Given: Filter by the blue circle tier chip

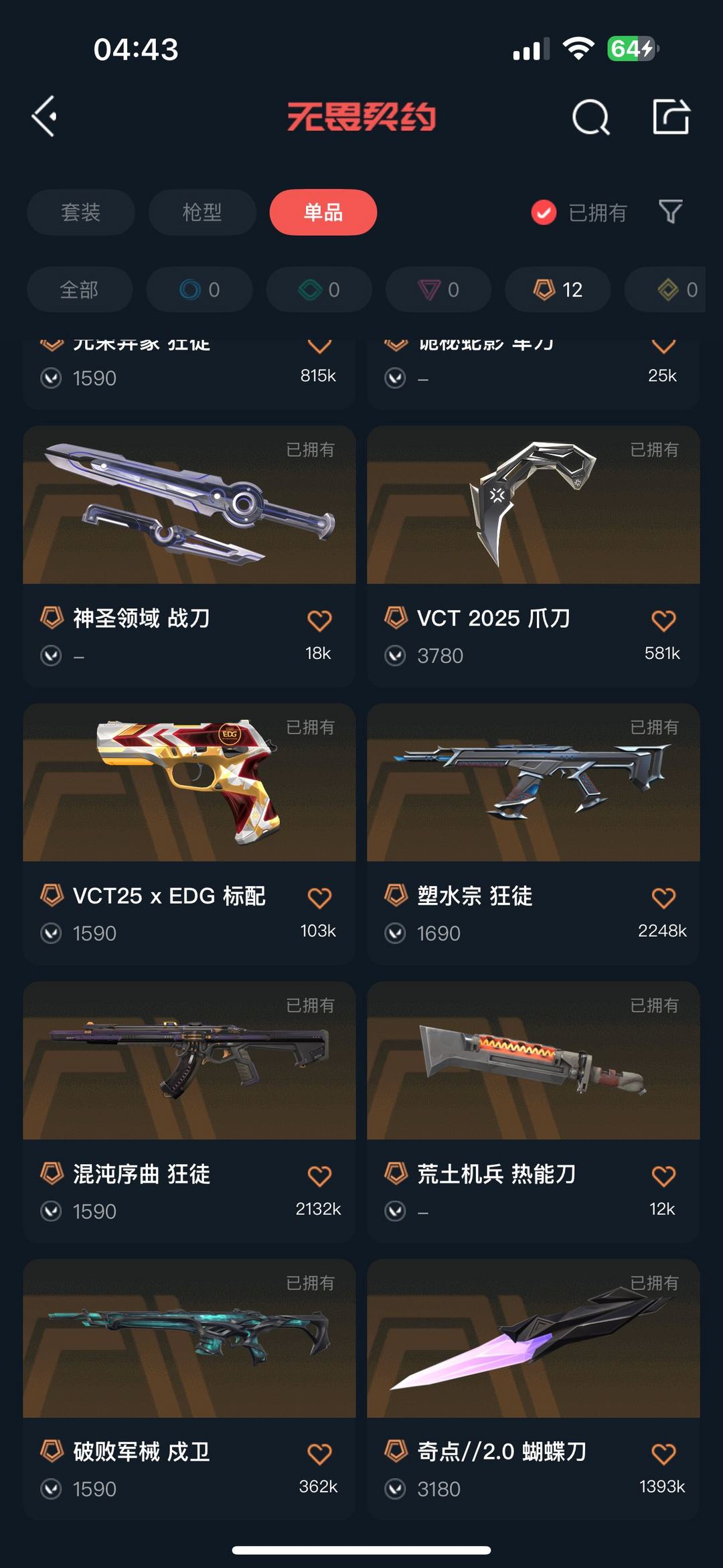Looking at the screenshot, I should pyautogui.click(x=199, y=289).
